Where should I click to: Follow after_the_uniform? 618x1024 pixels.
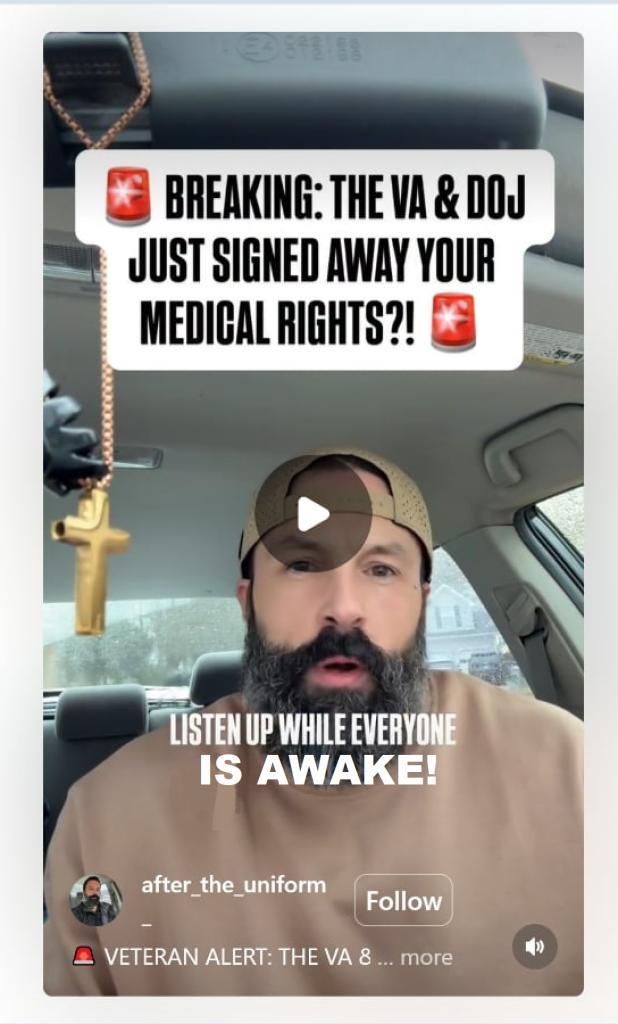[403, 901]
